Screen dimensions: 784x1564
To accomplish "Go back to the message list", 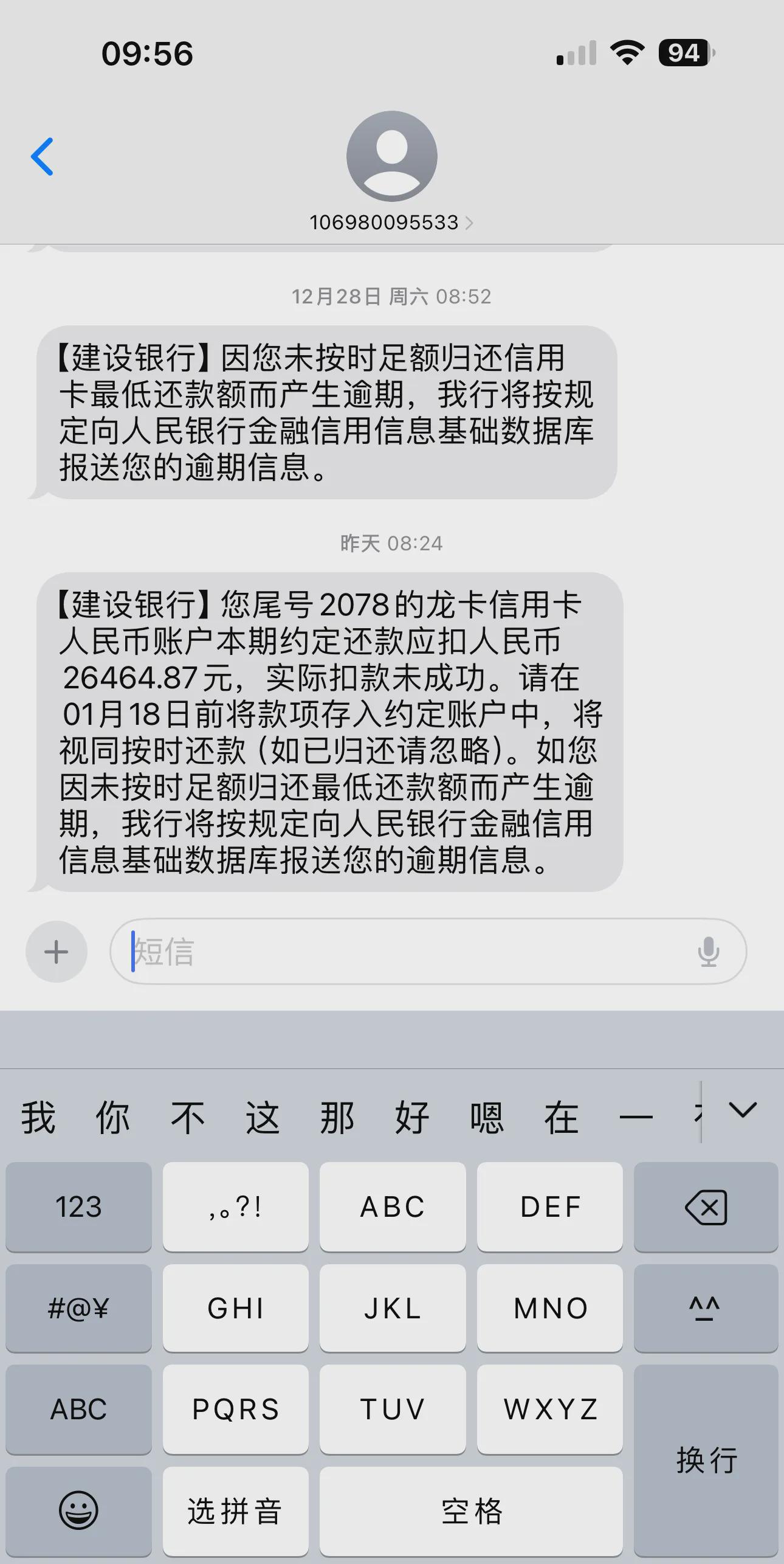I will tap(43, 157).
